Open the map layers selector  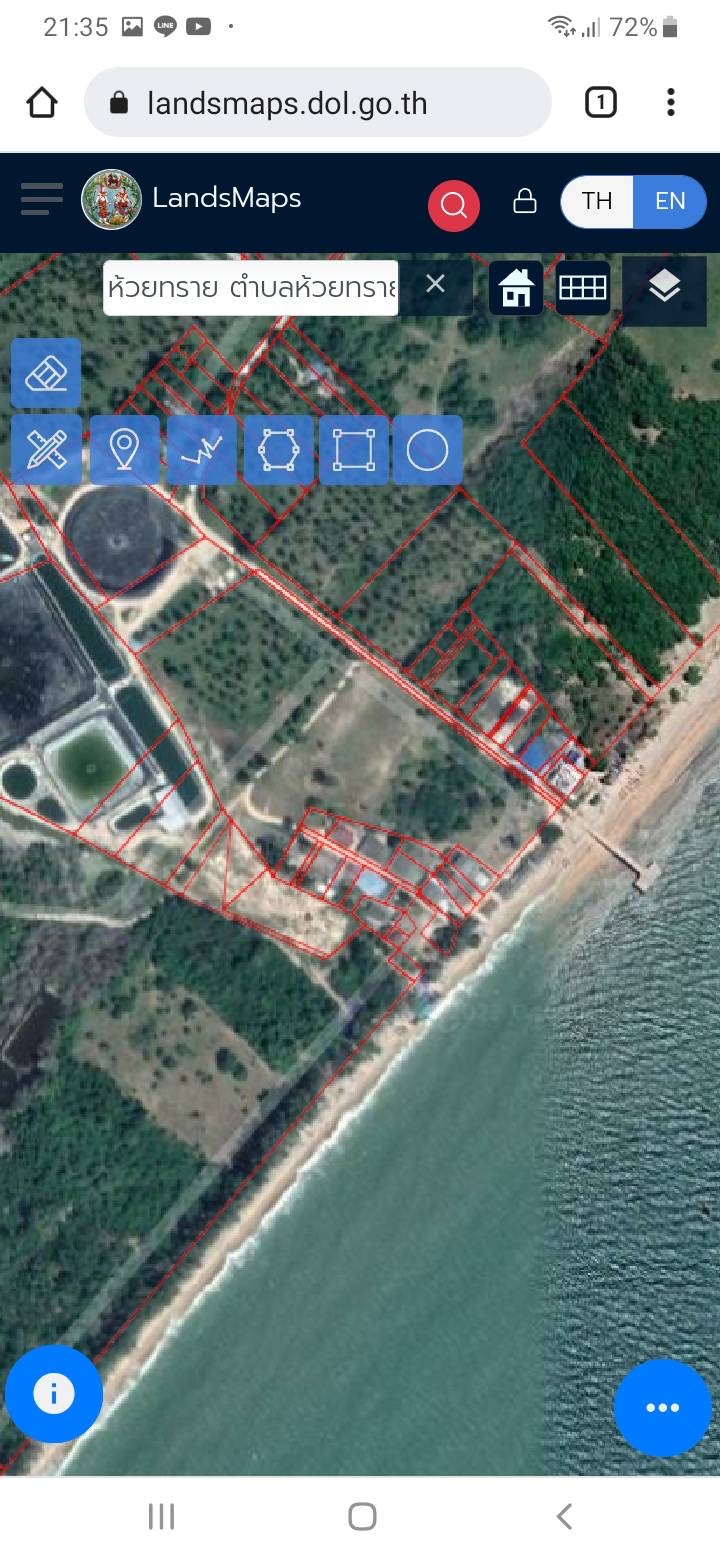(x=665, y=288)
